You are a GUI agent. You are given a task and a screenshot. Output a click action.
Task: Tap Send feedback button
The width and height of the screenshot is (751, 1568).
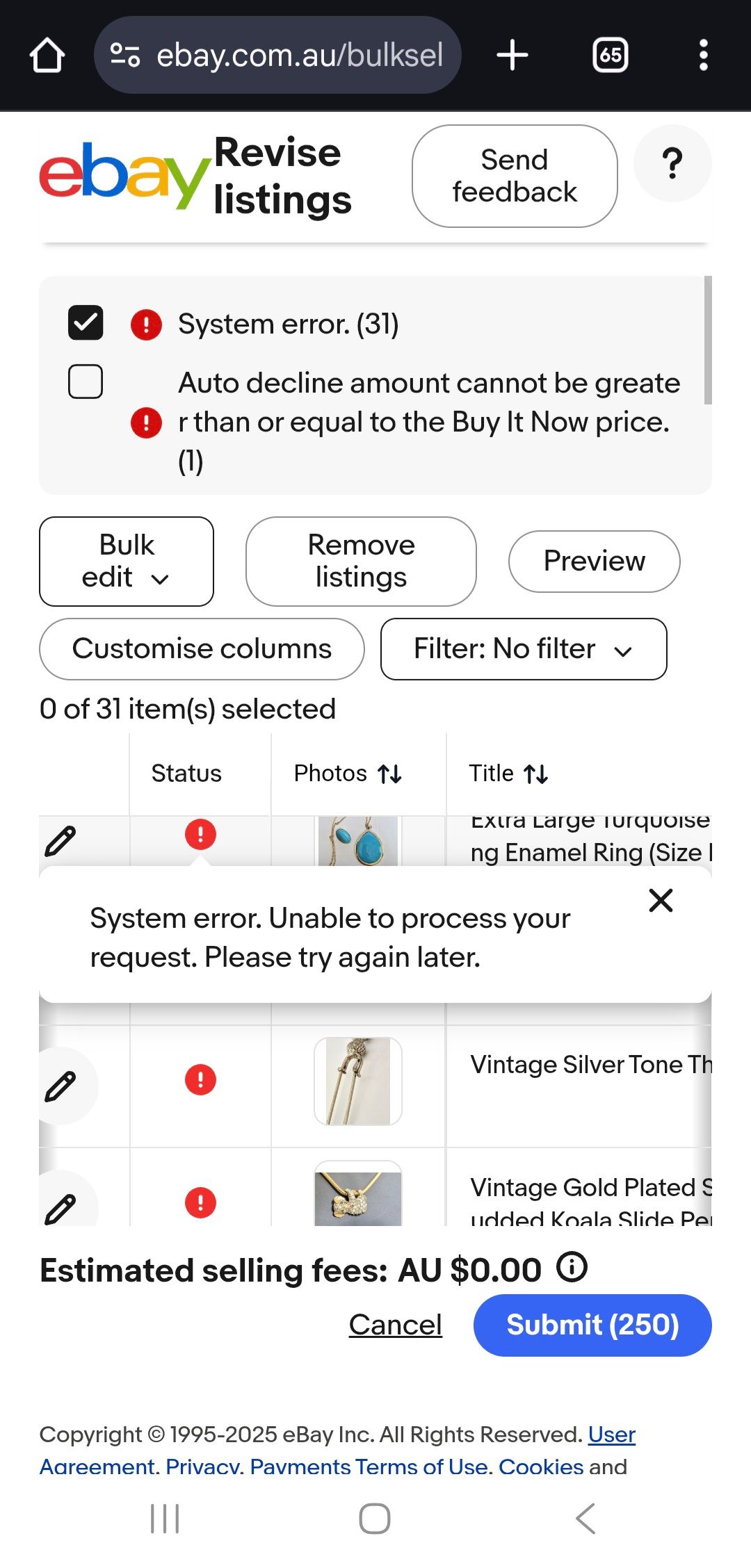tap(515, 176)
